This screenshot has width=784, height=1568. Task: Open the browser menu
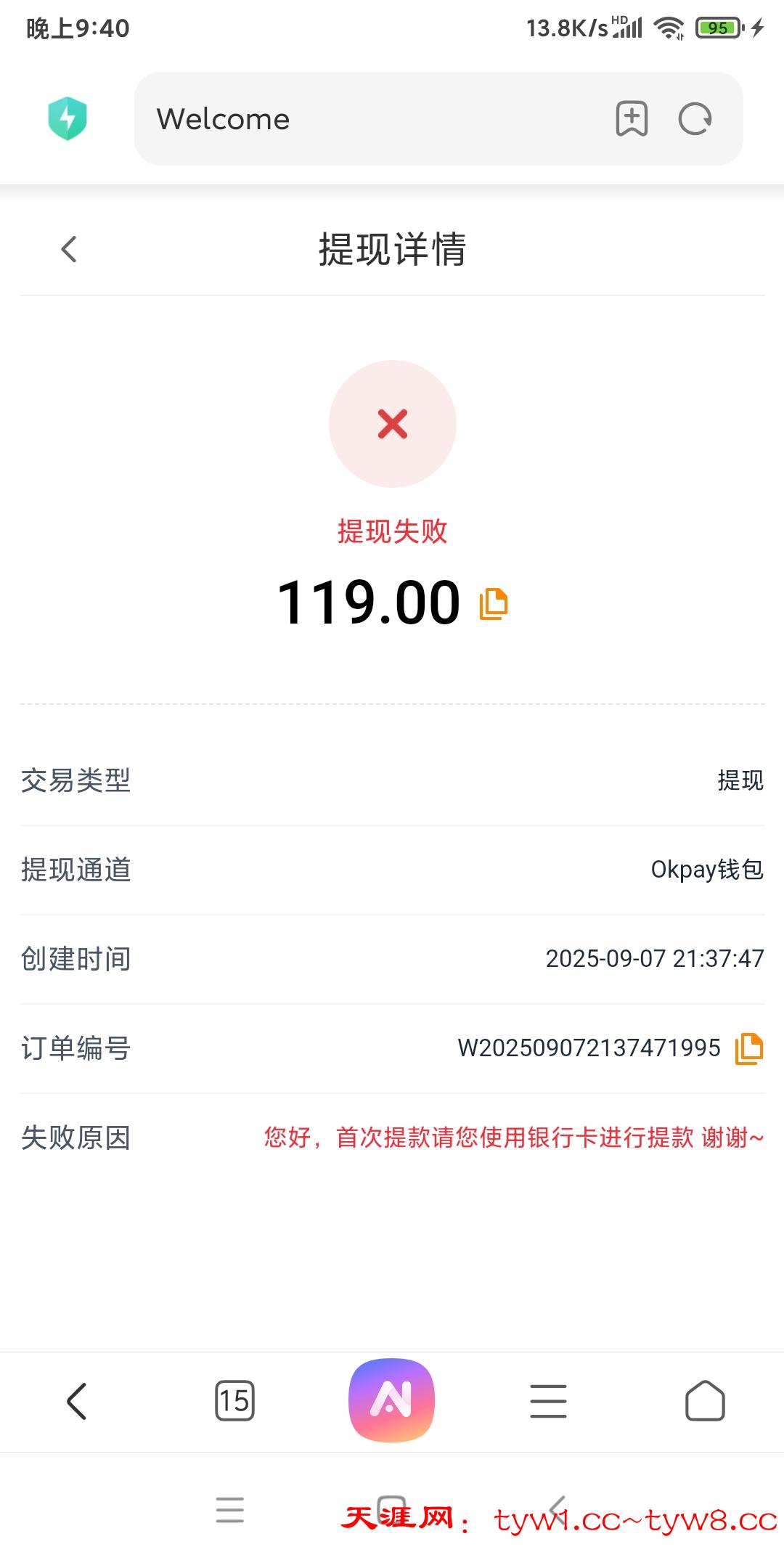coord(548,1400)
